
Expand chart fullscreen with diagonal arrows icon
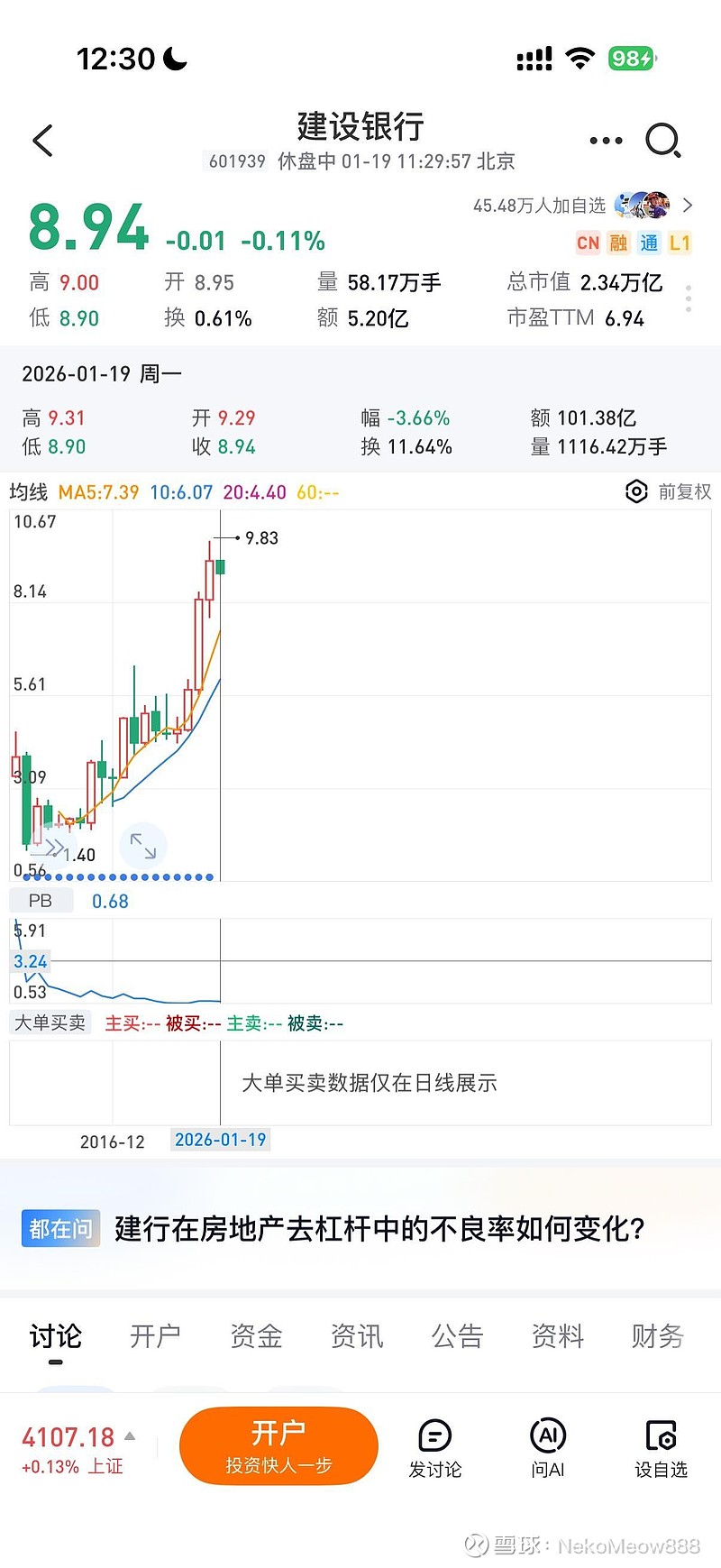[142, 845]
